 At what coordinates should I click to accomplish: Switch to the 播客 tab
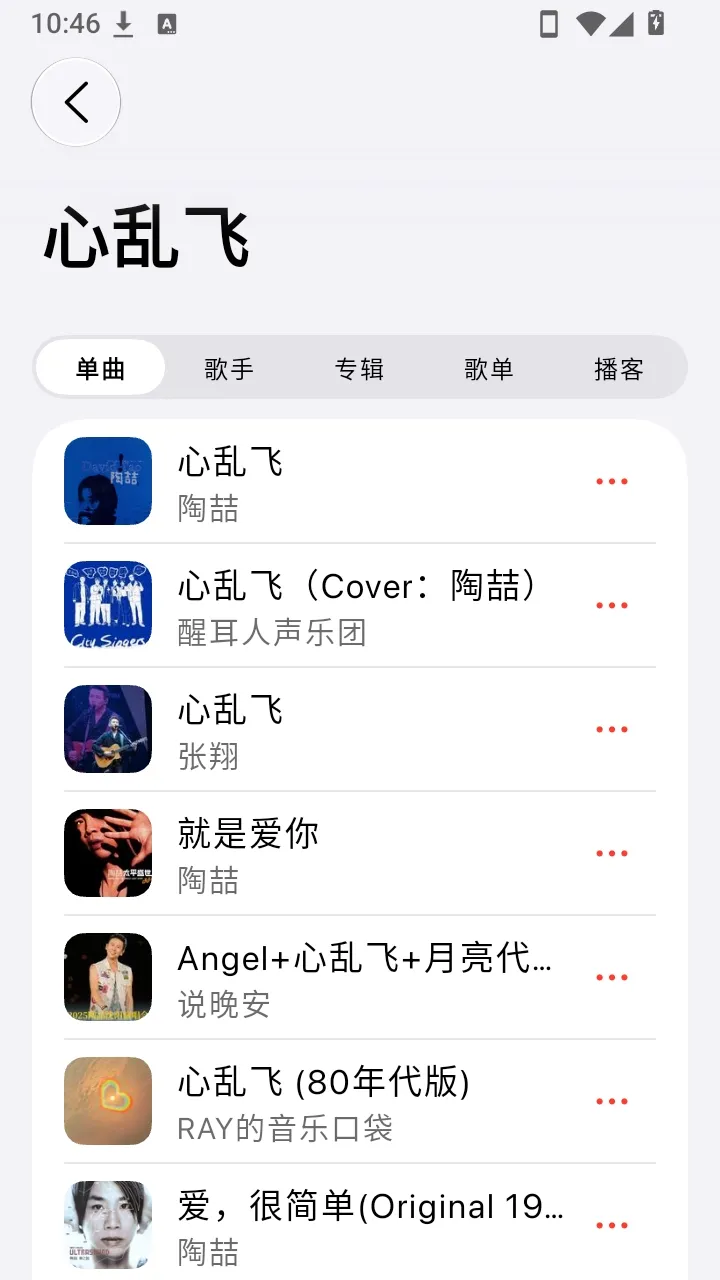pyautogui.click(x=618, y=368)
